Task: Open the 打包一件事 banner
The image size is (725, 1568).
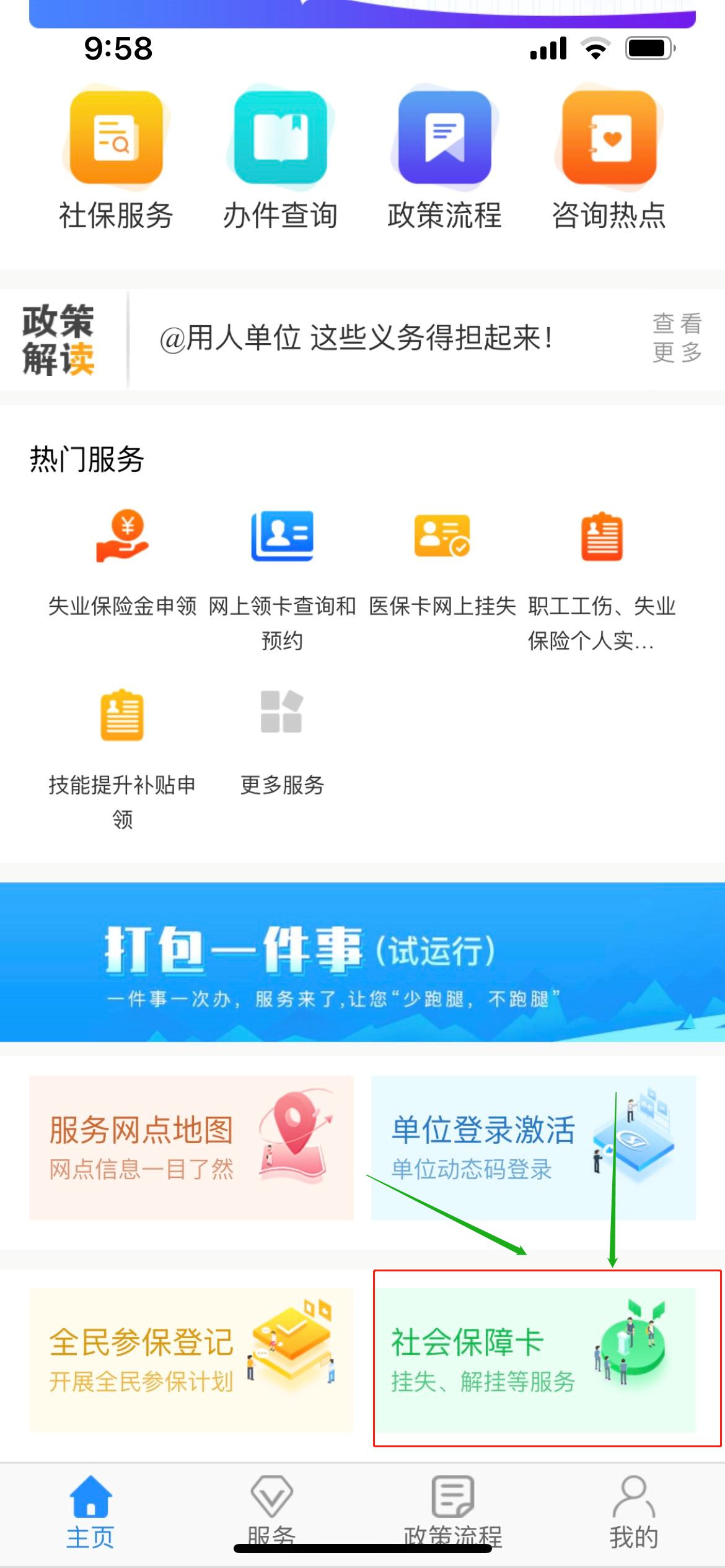Action: (x=362, y=962)
